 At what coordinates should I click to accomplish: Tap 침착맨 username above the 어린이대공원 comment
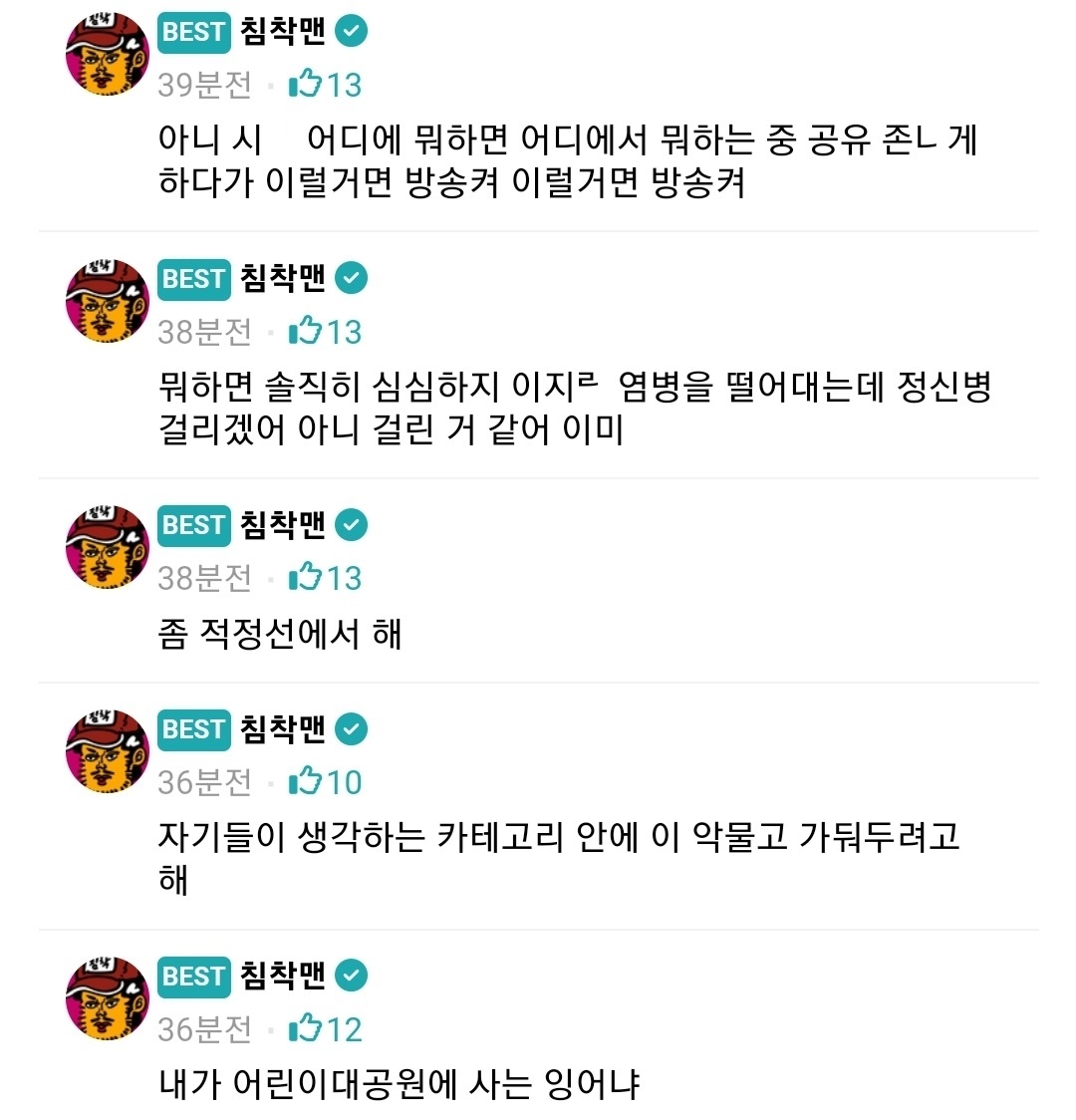click(x=283, y=976)
